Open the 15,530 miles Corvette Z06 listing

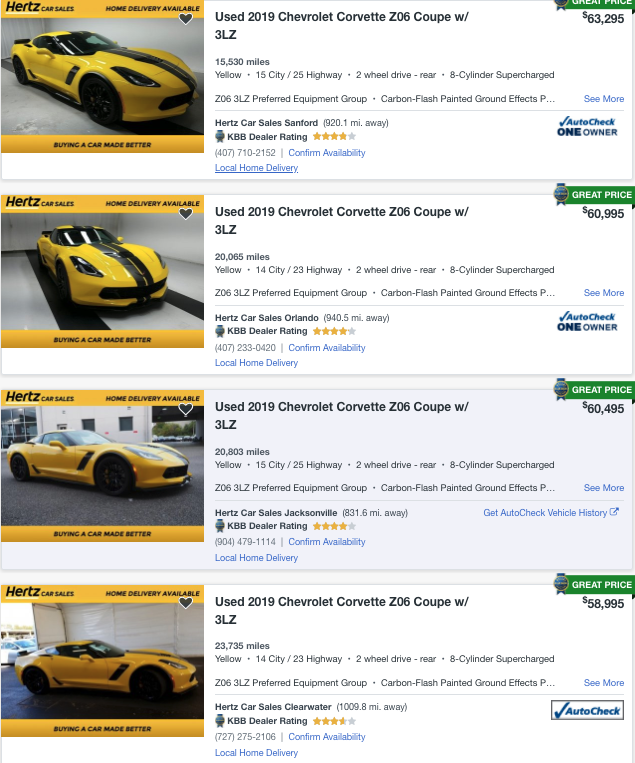341,26
